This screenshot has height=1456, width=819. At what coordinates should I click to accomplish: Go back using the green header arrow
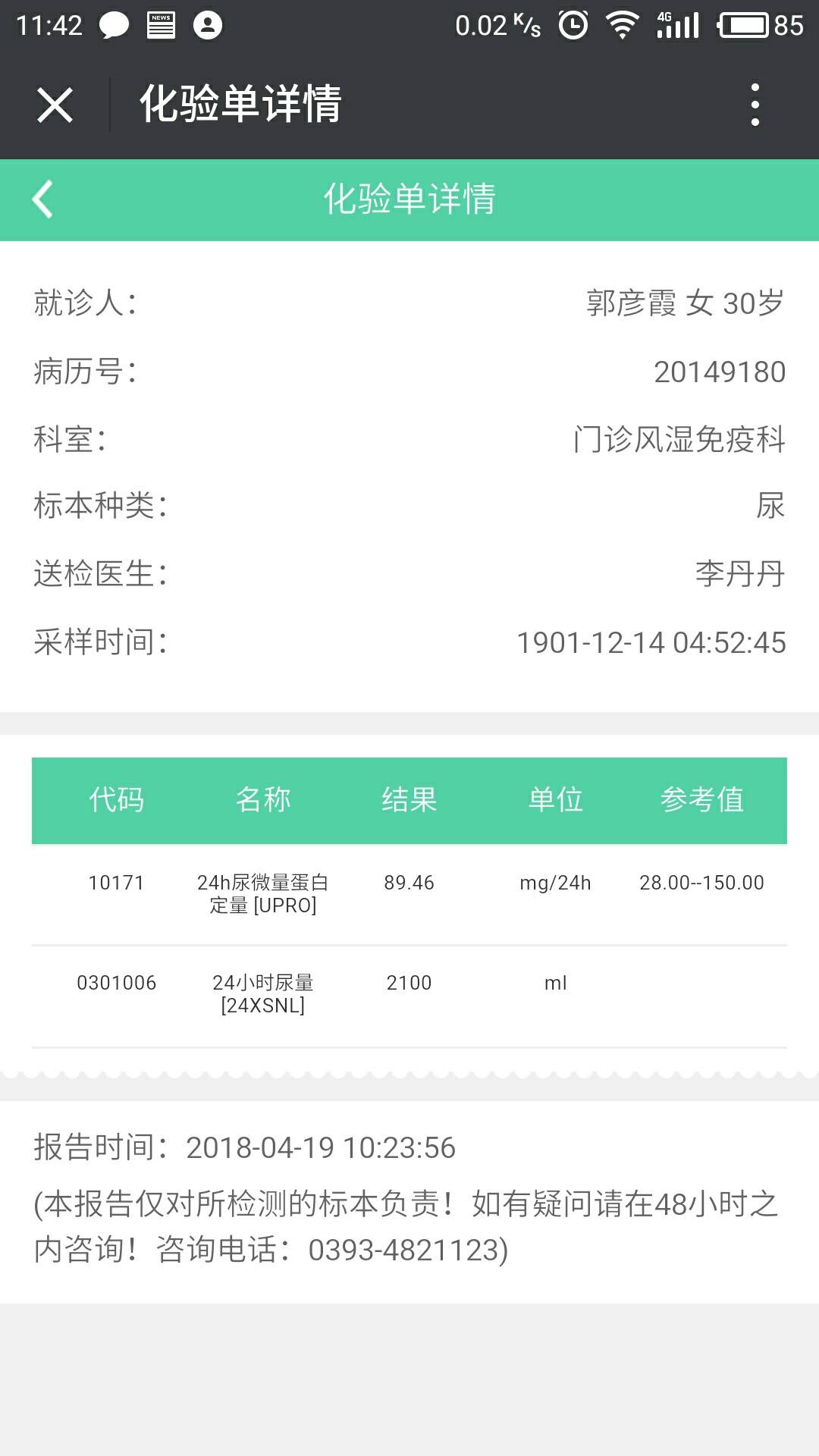click(43, 199)
